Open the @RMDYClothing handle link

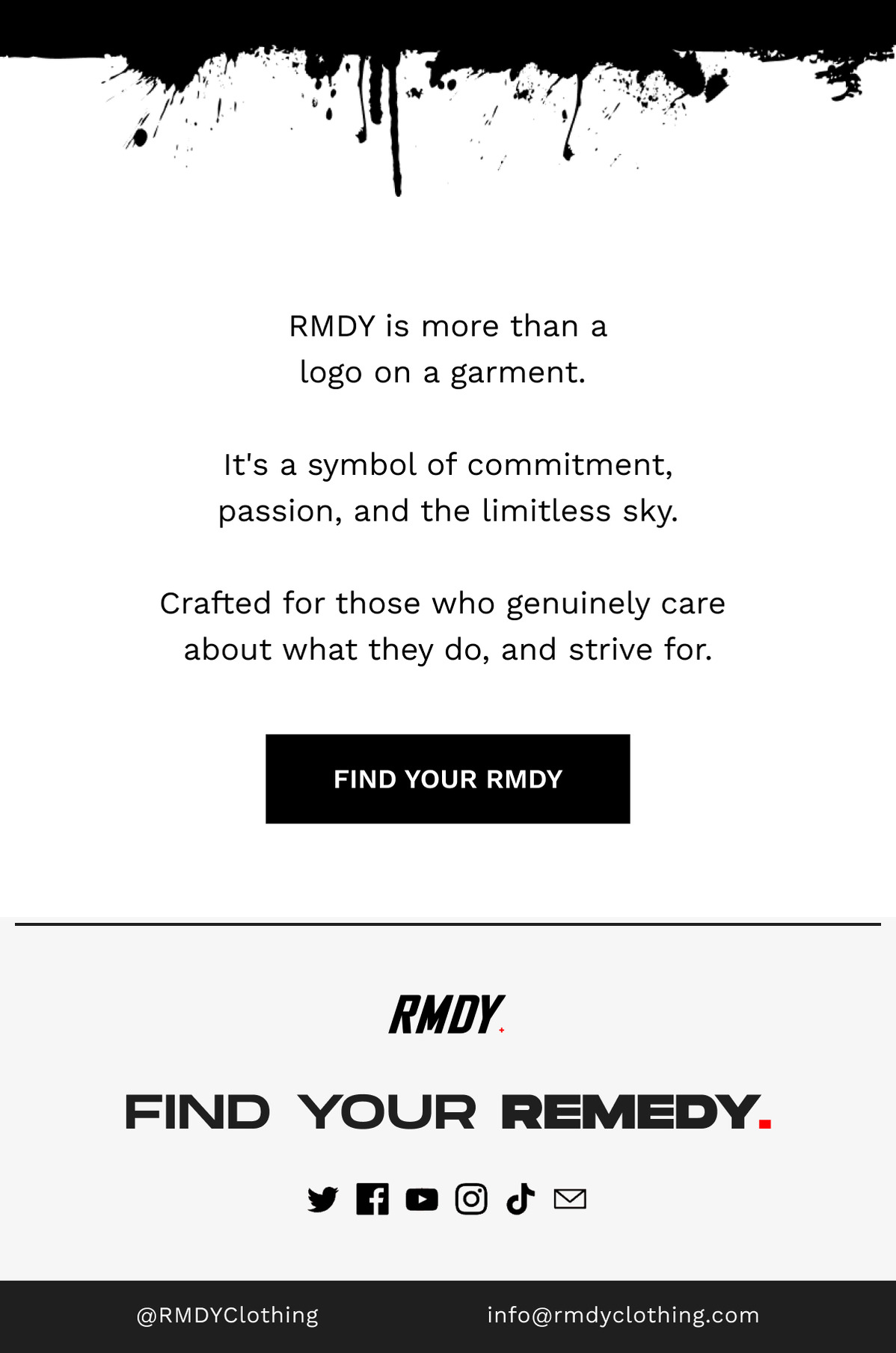pos(227,1315)
